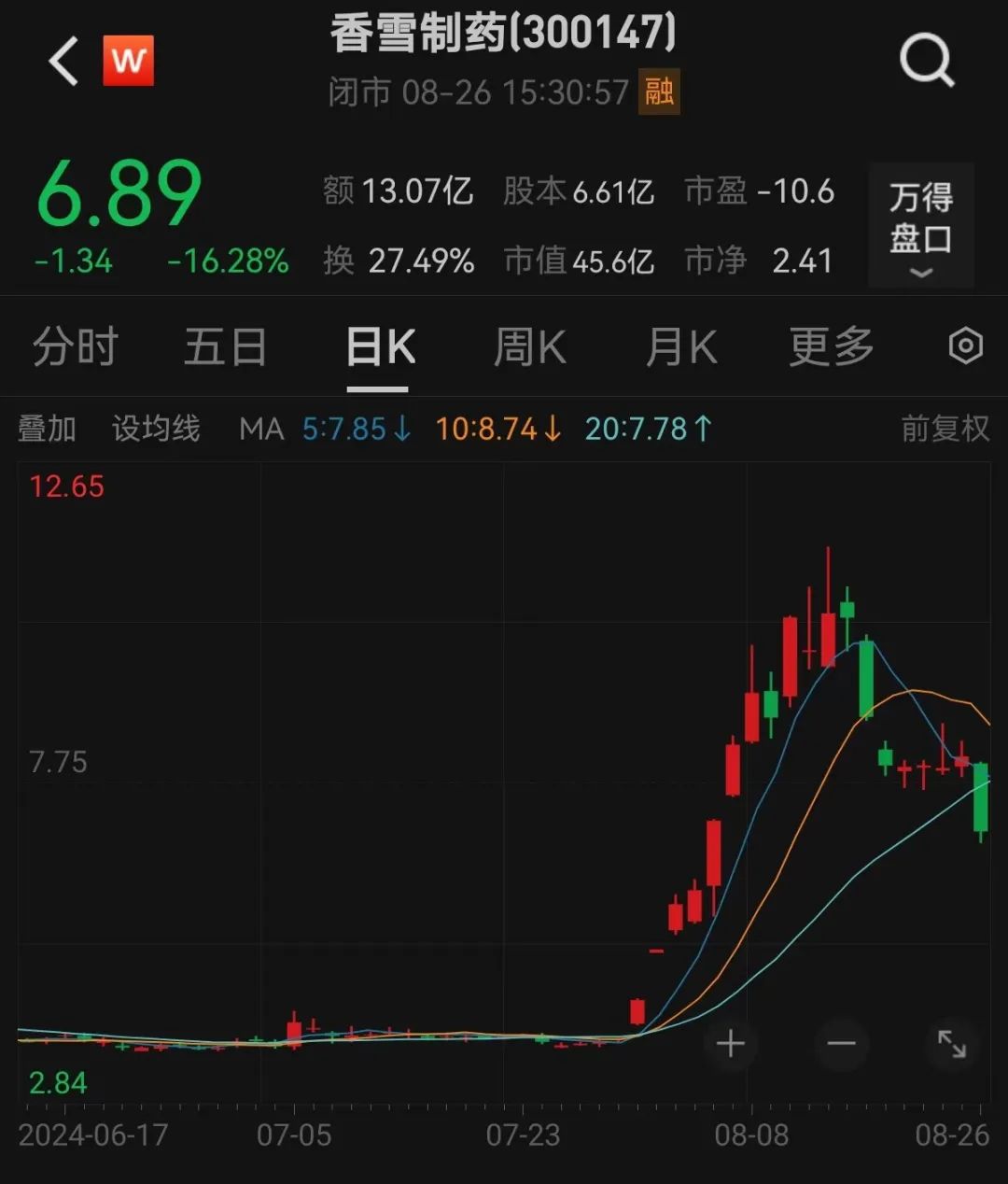Switch to the 周K chart tab
Viewport: 1008px width, 1184px height.
(x=529, y=347)
